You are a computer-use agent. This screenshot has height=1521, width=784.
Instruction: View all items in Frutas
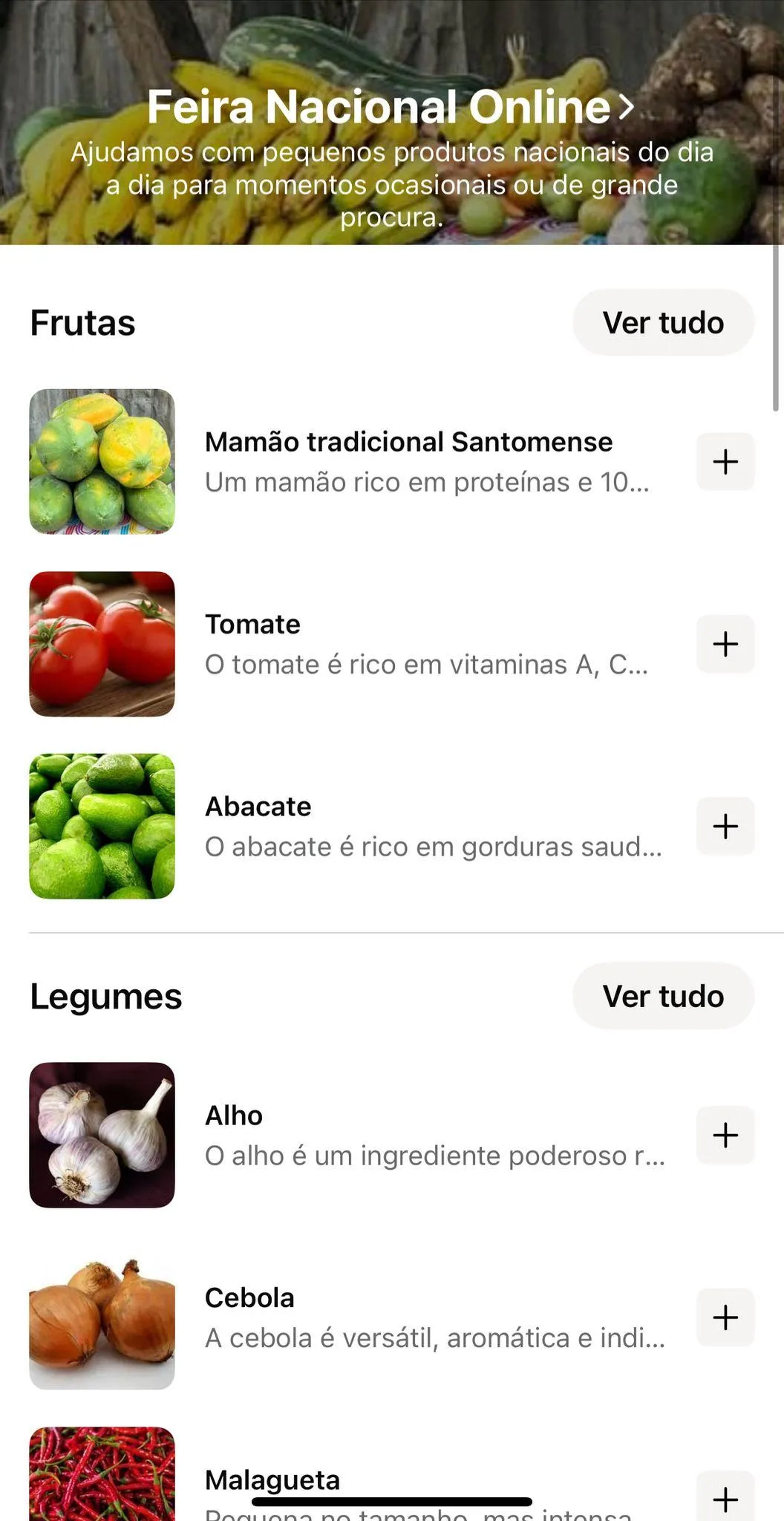(663, 323)
